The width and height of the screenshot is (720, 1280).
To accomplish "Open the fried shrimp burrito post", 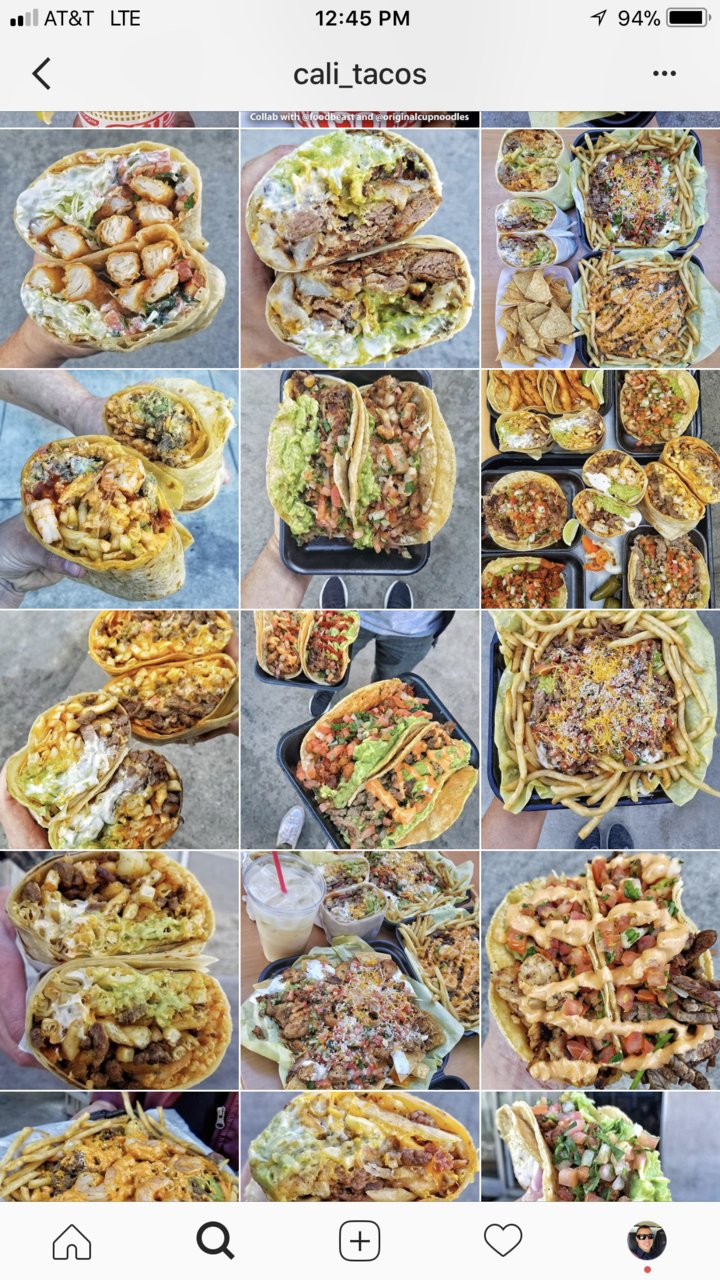I will click(119, 248).
